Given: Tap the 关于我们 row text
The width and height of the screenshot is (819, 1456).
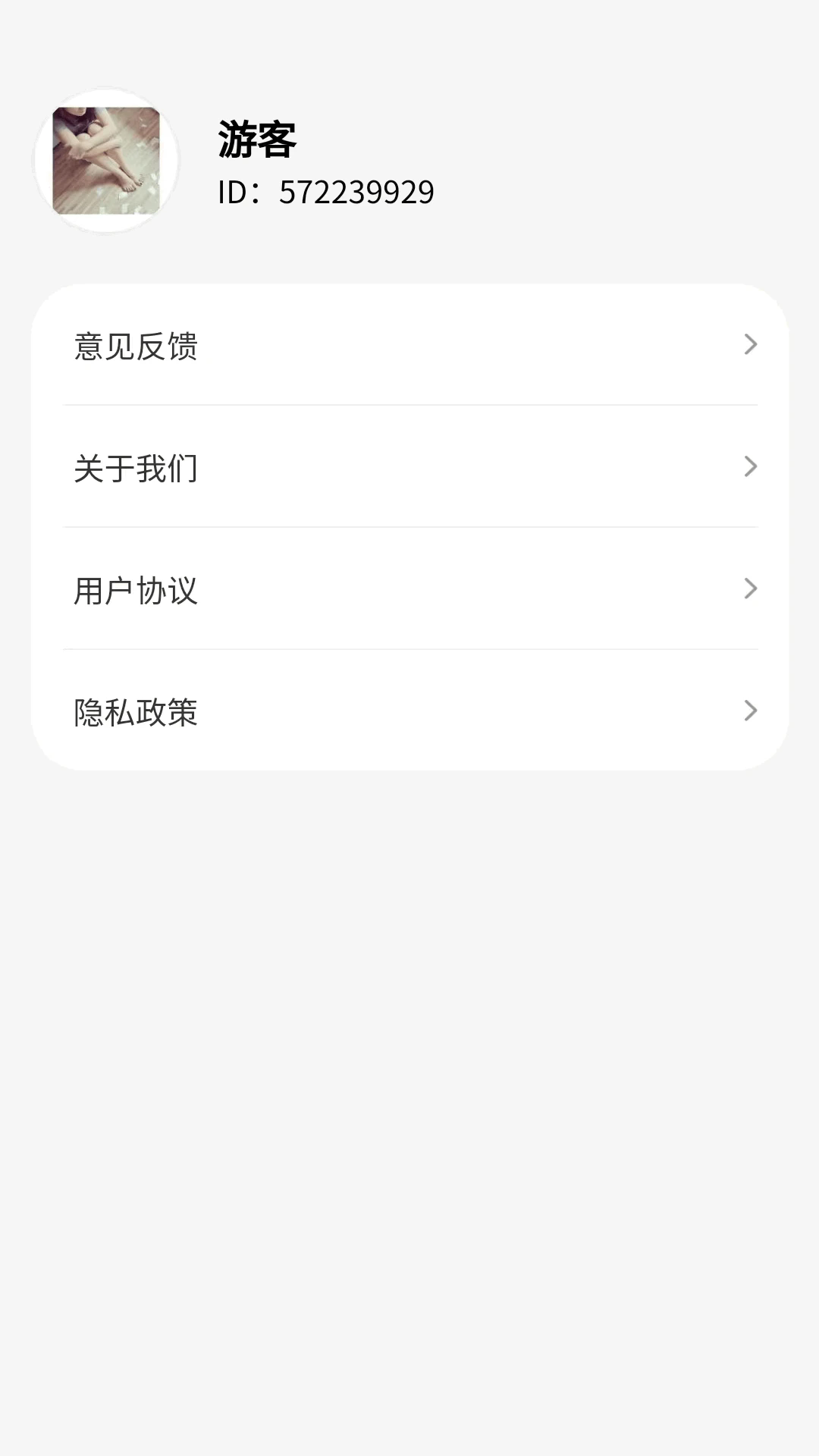Looking at the screenshot, I should [135, 469].
